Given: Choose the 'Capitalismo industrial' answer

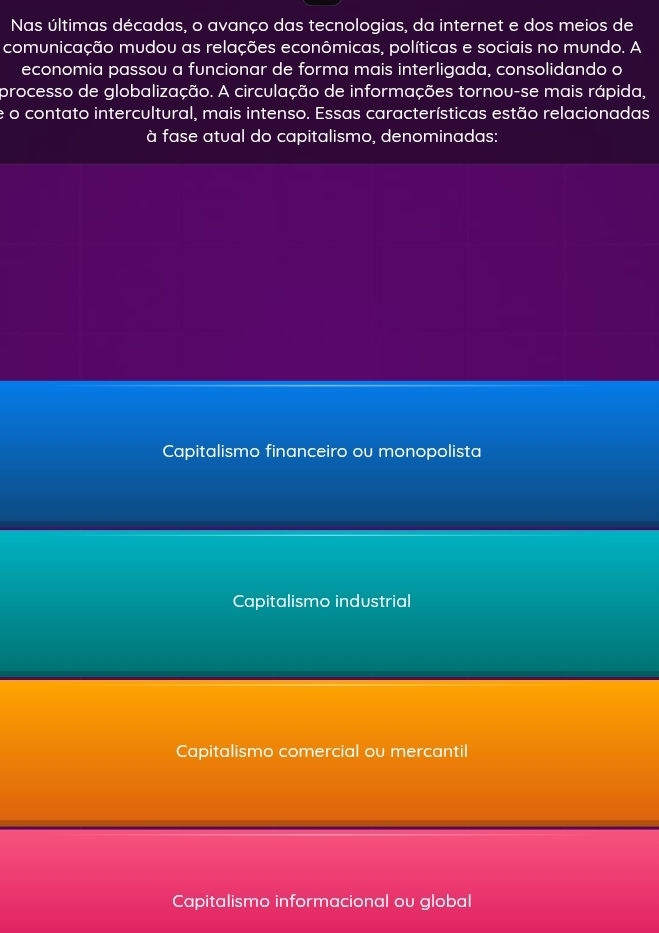Looking at the screenshot, I should click(322, 602).
